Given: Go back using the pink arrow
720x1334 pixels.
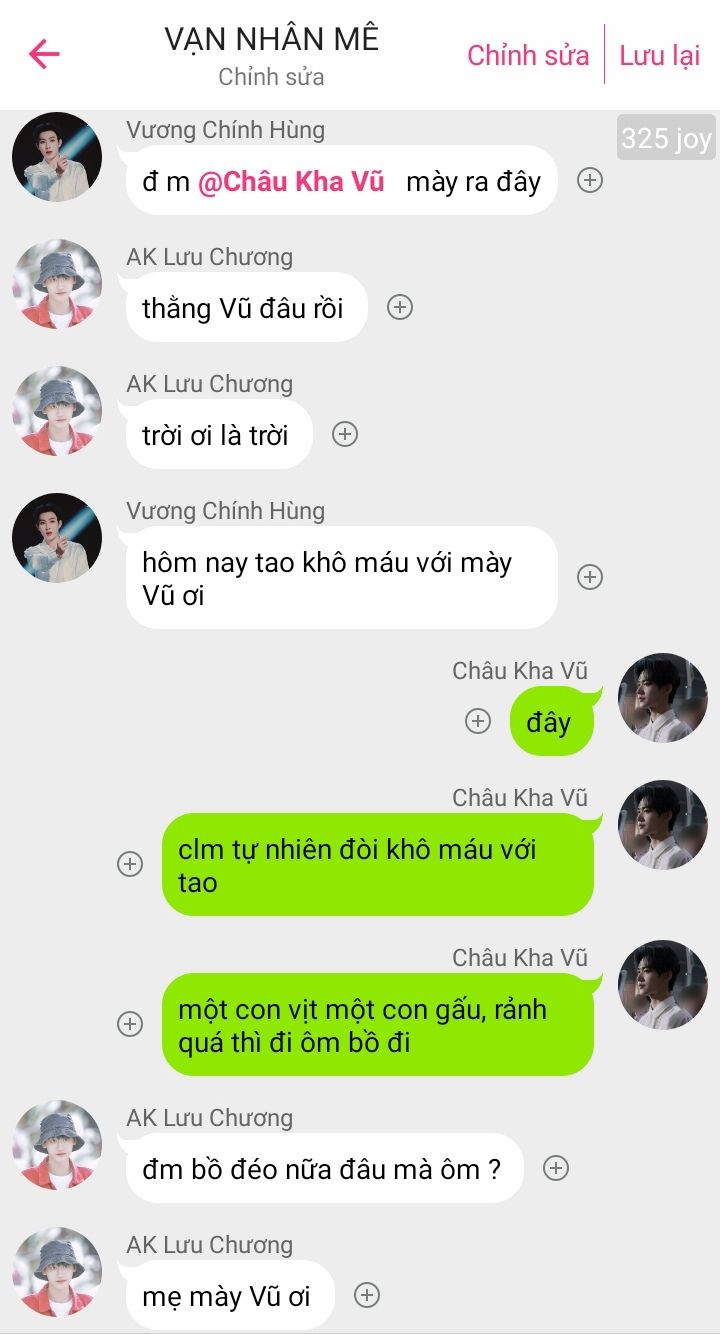Looking at the screenshot, I should [45, 54].
